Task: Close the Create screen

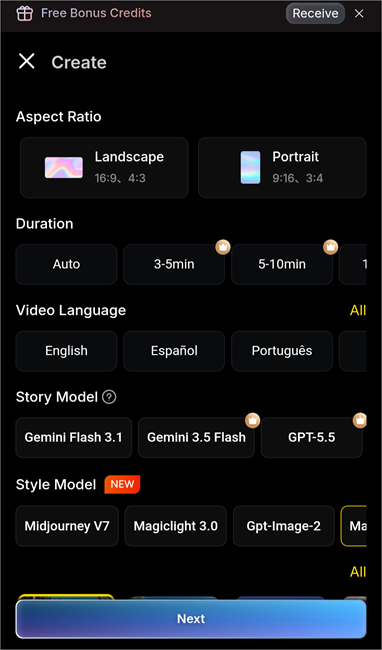Action: [27, 62]
